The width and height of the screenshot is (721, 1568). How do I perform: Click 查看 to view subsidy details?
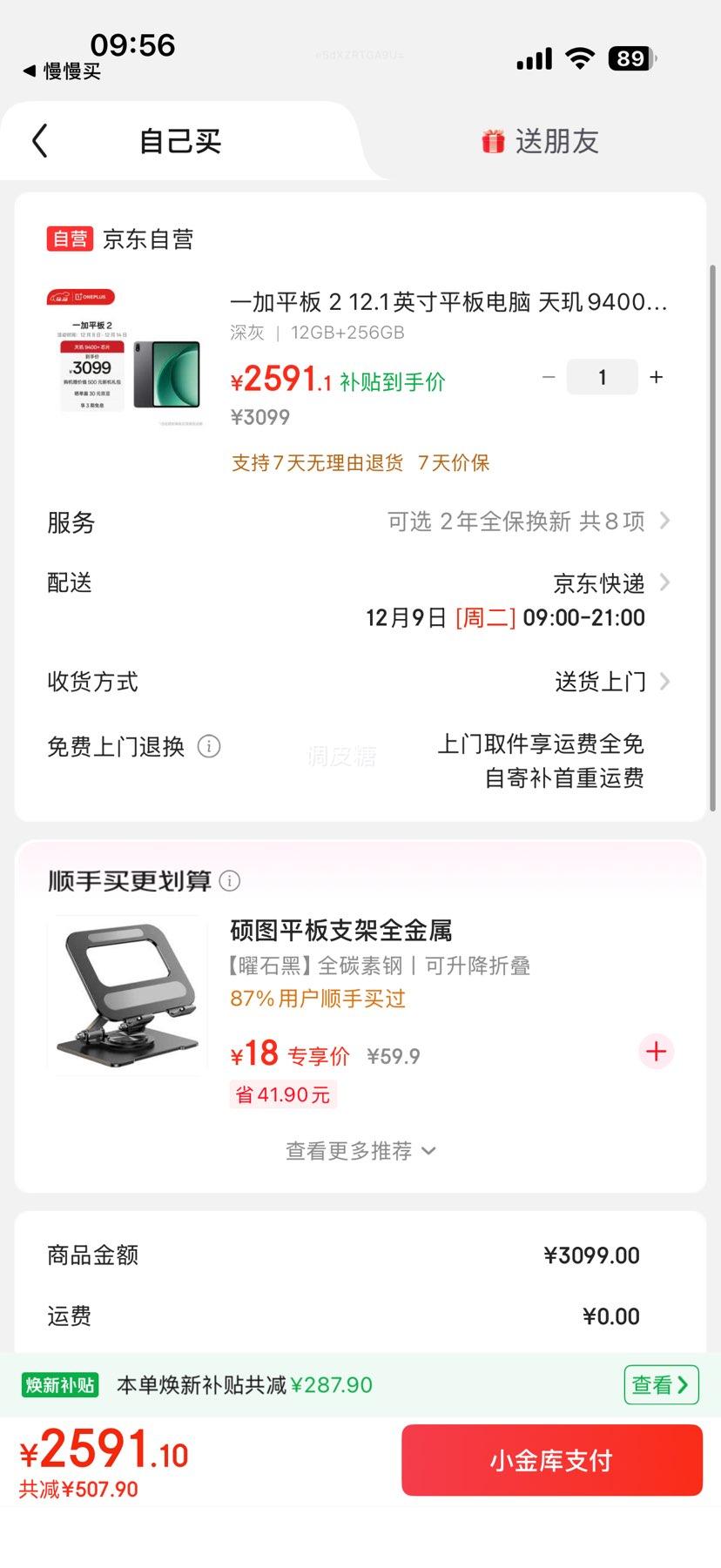point(660,1384)
